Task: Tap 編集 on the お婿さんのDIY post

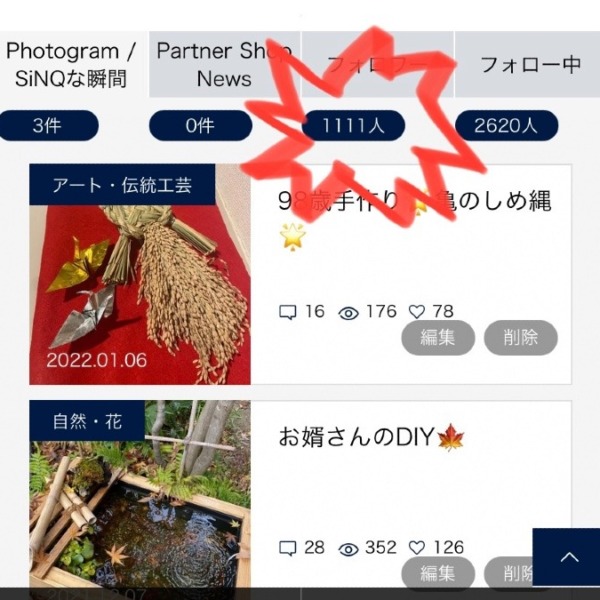Action: [438, 573]
